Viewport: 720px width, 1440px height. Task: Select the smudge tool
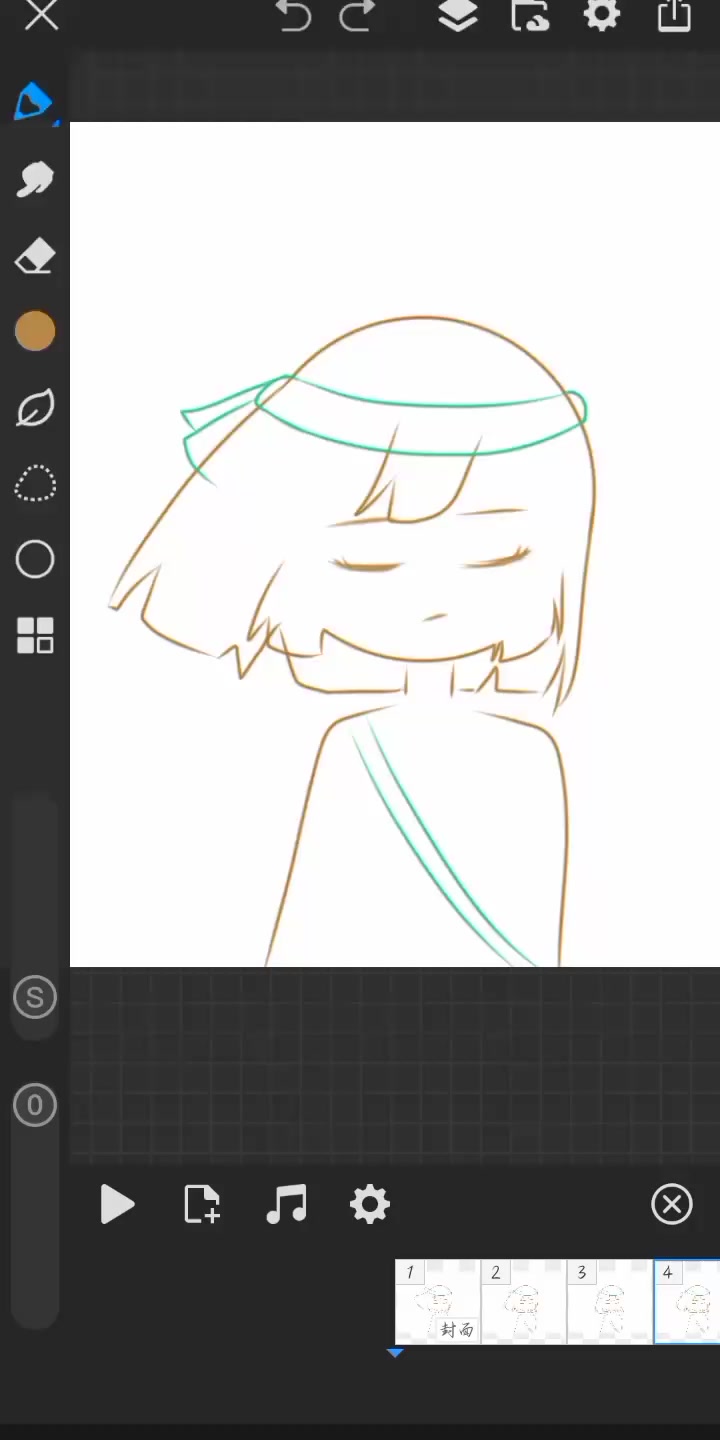35,180
